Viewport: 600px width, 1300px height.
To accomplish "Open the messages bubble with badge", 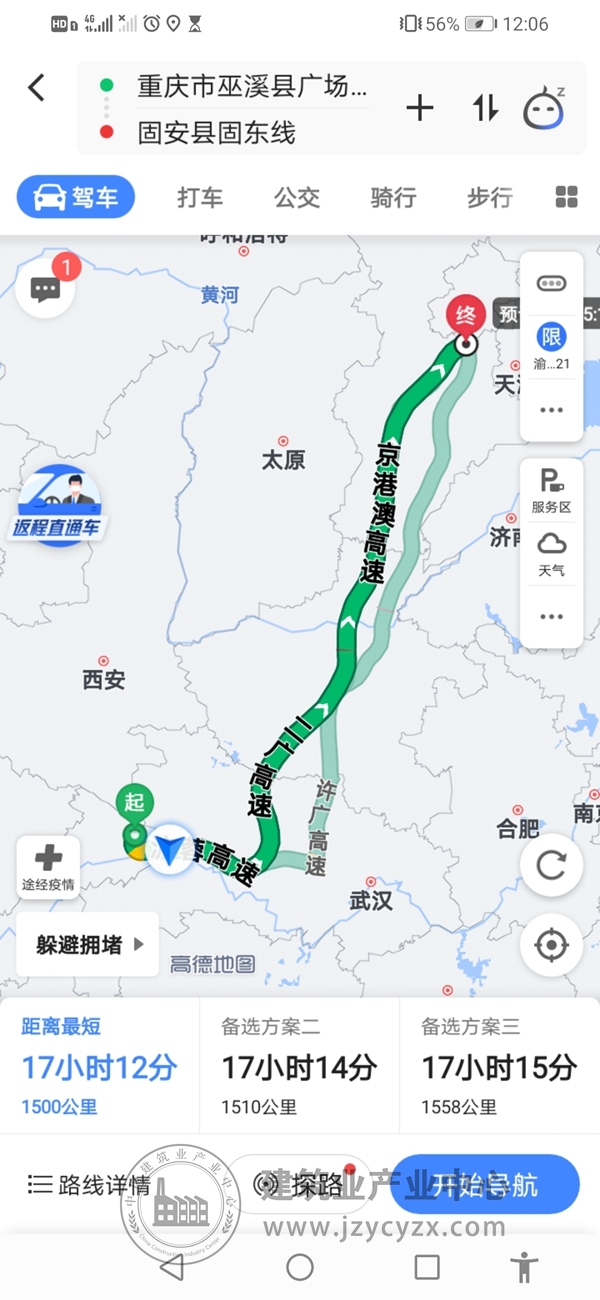I will [46, 288].
